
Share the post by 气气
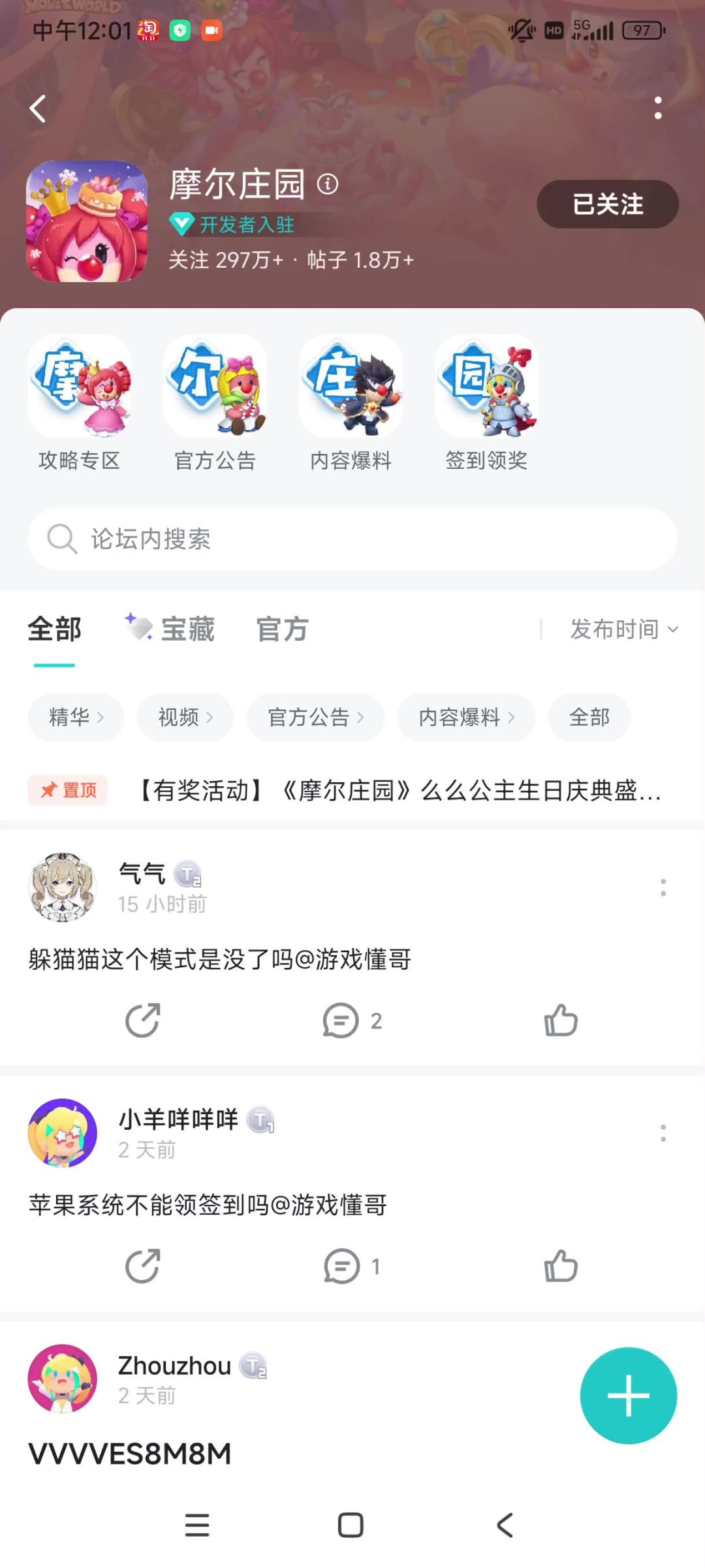[x=142, y=1020]
